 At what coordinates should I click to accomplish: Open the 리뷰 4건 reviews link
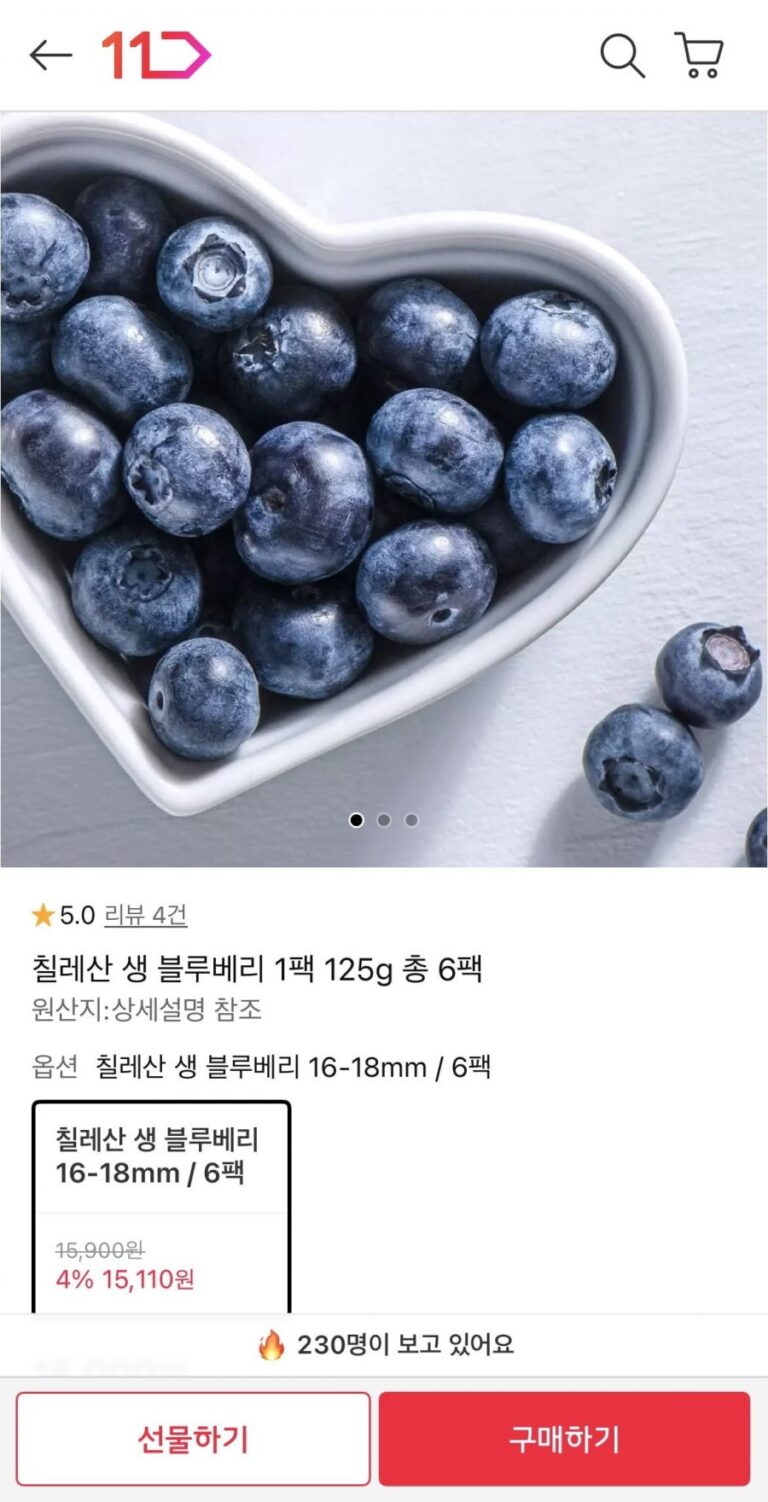point(145,915)
